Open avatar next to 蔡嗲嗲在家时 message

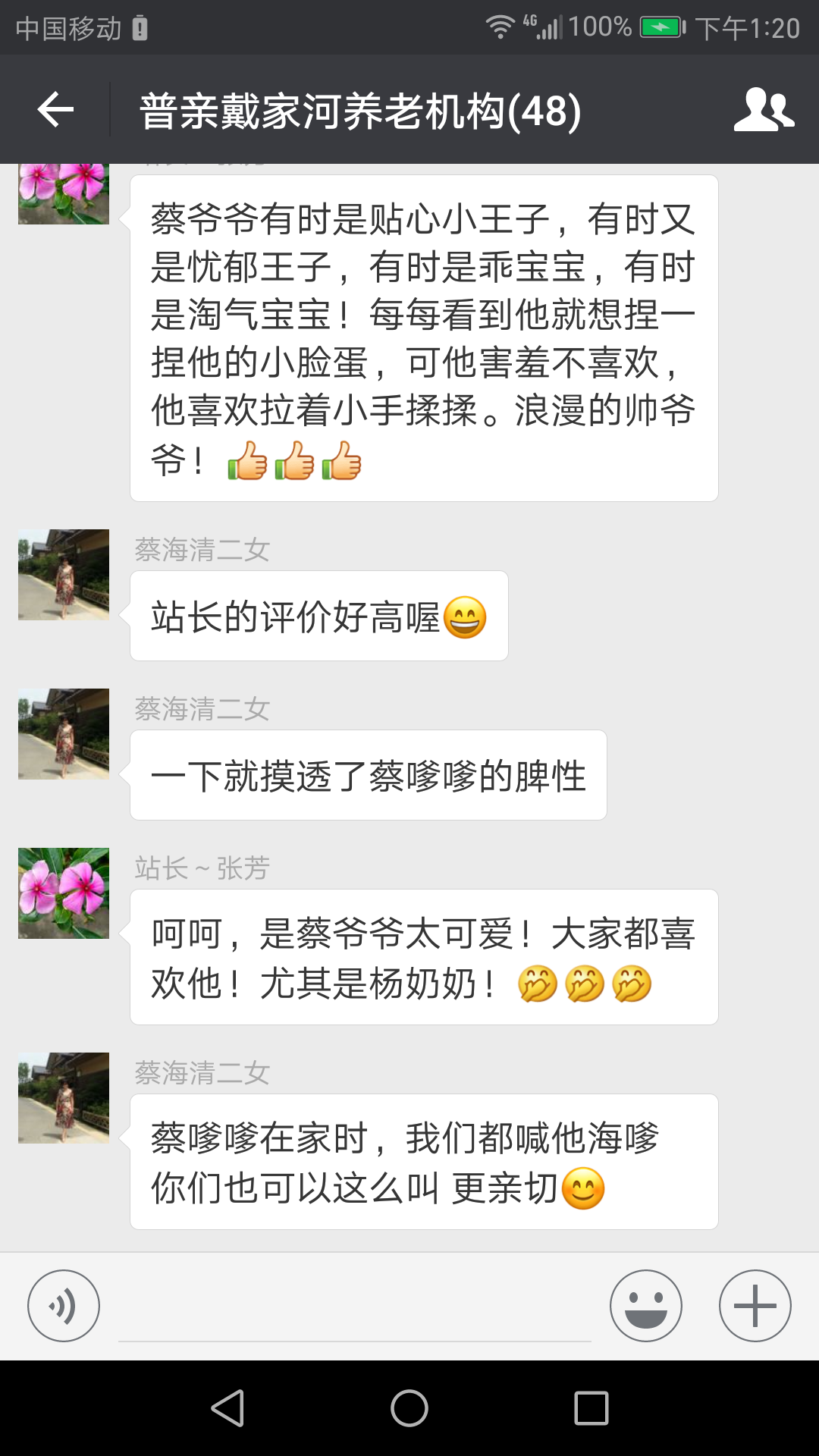(x=64, y=1098)
